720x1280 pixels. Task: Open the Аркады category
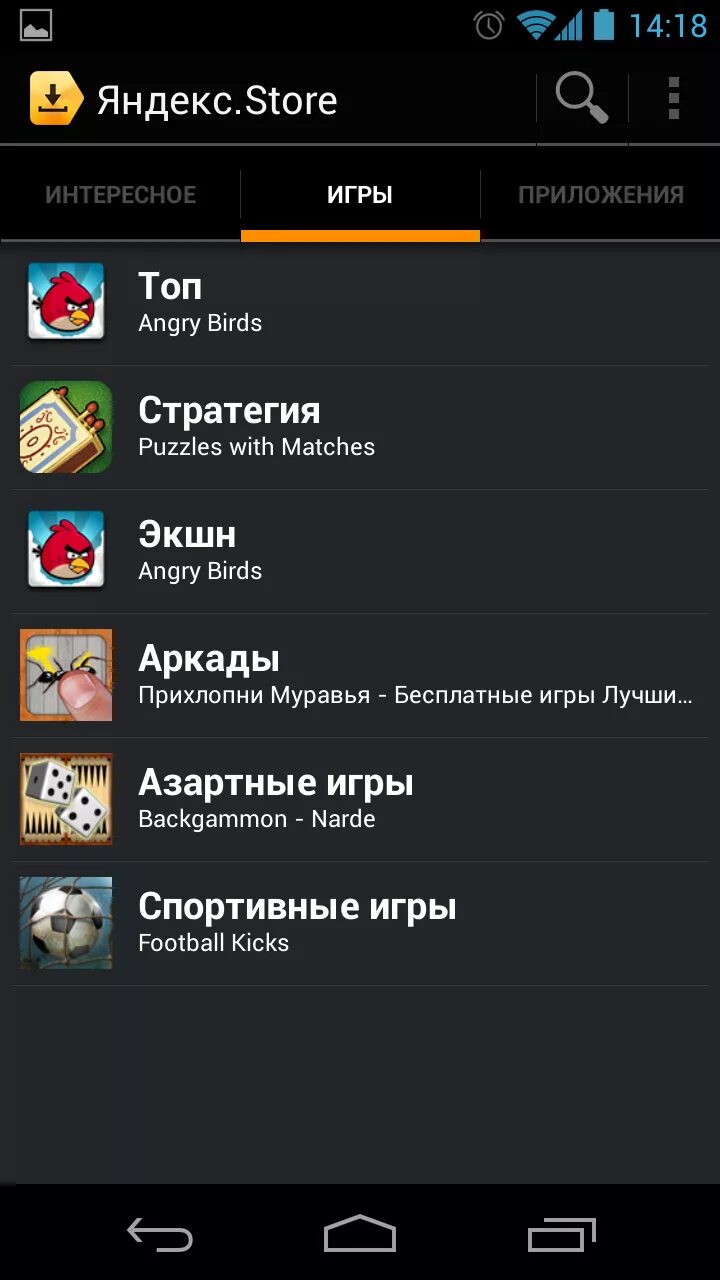coord(360,675)
